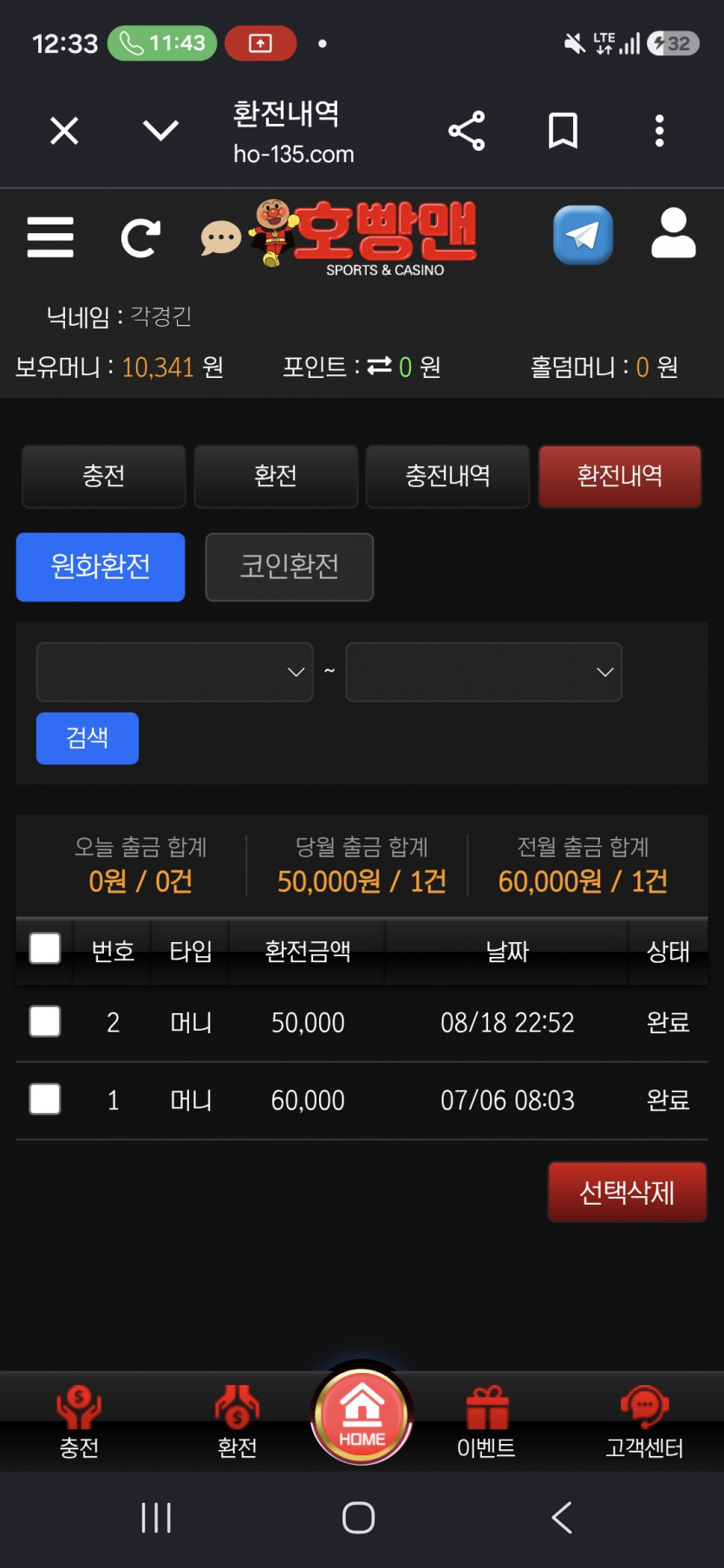This screenshot has width=724, height=1568.
Task: Share this page
Action: [x=466, y=131]
